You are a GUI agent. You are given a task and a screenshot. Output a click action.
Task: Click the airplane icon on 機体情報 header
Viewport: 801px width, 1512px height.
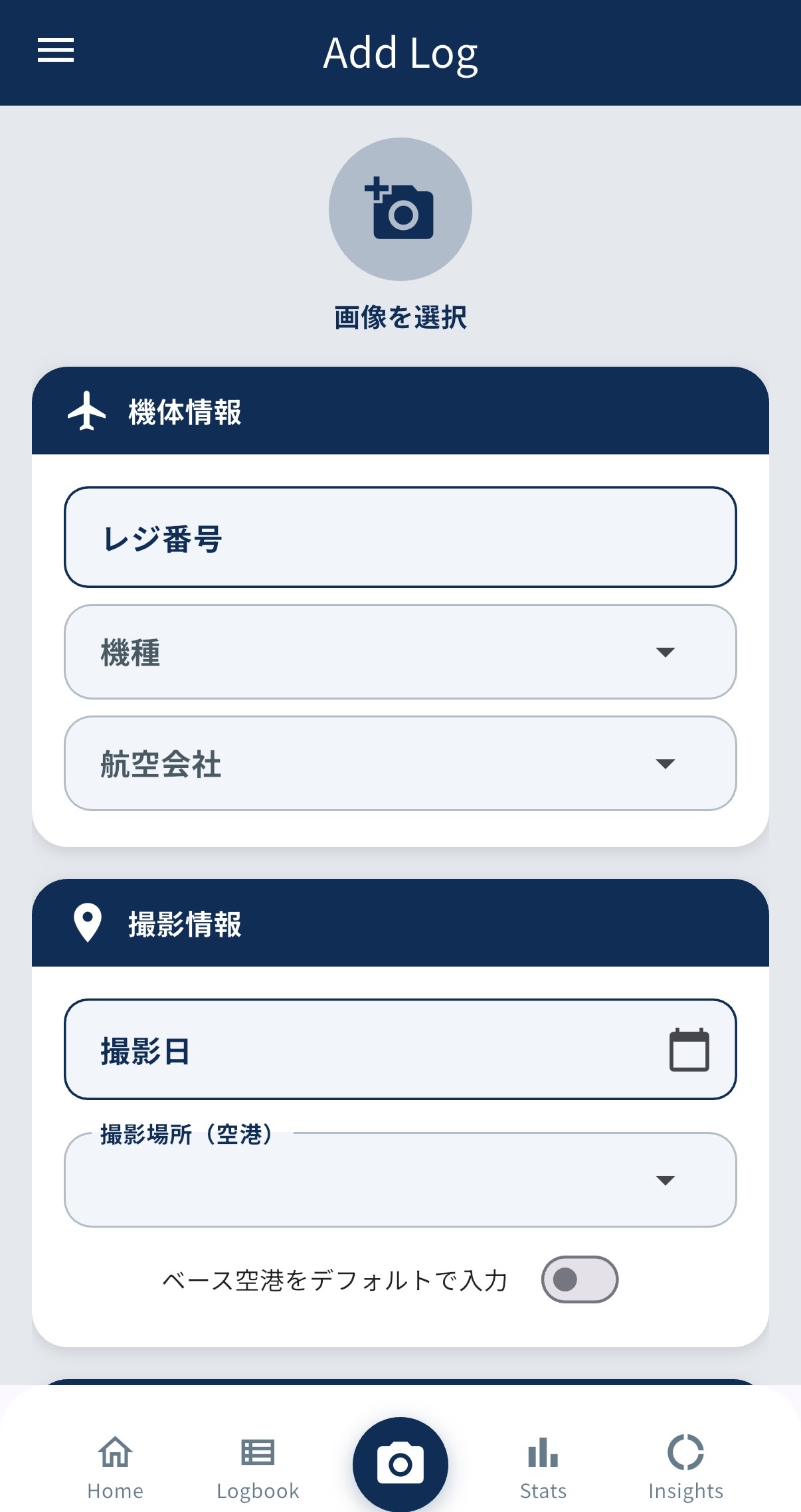pyautogui.click(x=87, y=412)
